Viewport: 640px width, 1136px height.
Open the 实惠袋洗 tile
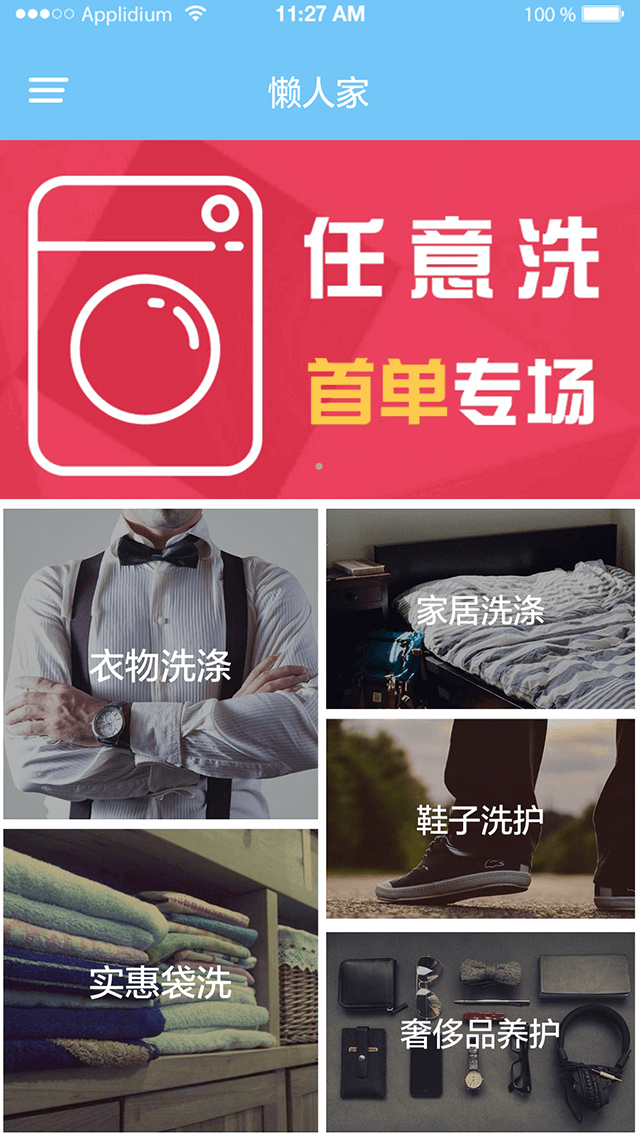(x=161, y=980)
